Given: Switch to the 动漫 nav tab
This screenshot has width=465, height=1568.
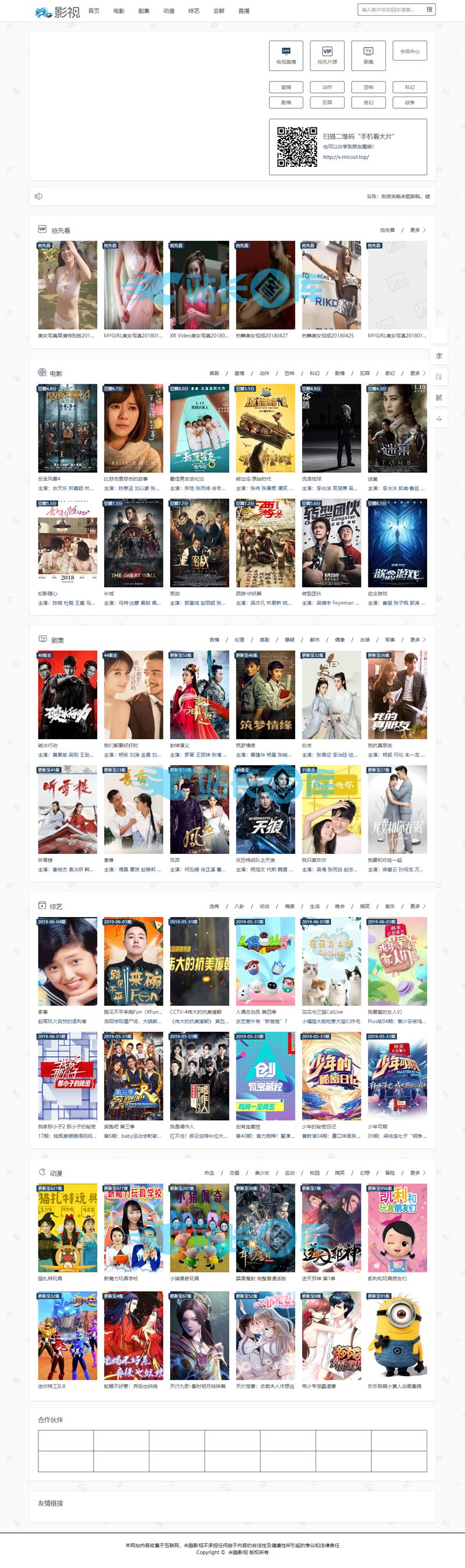Looking at the screenshot, I should pos(169,11).
